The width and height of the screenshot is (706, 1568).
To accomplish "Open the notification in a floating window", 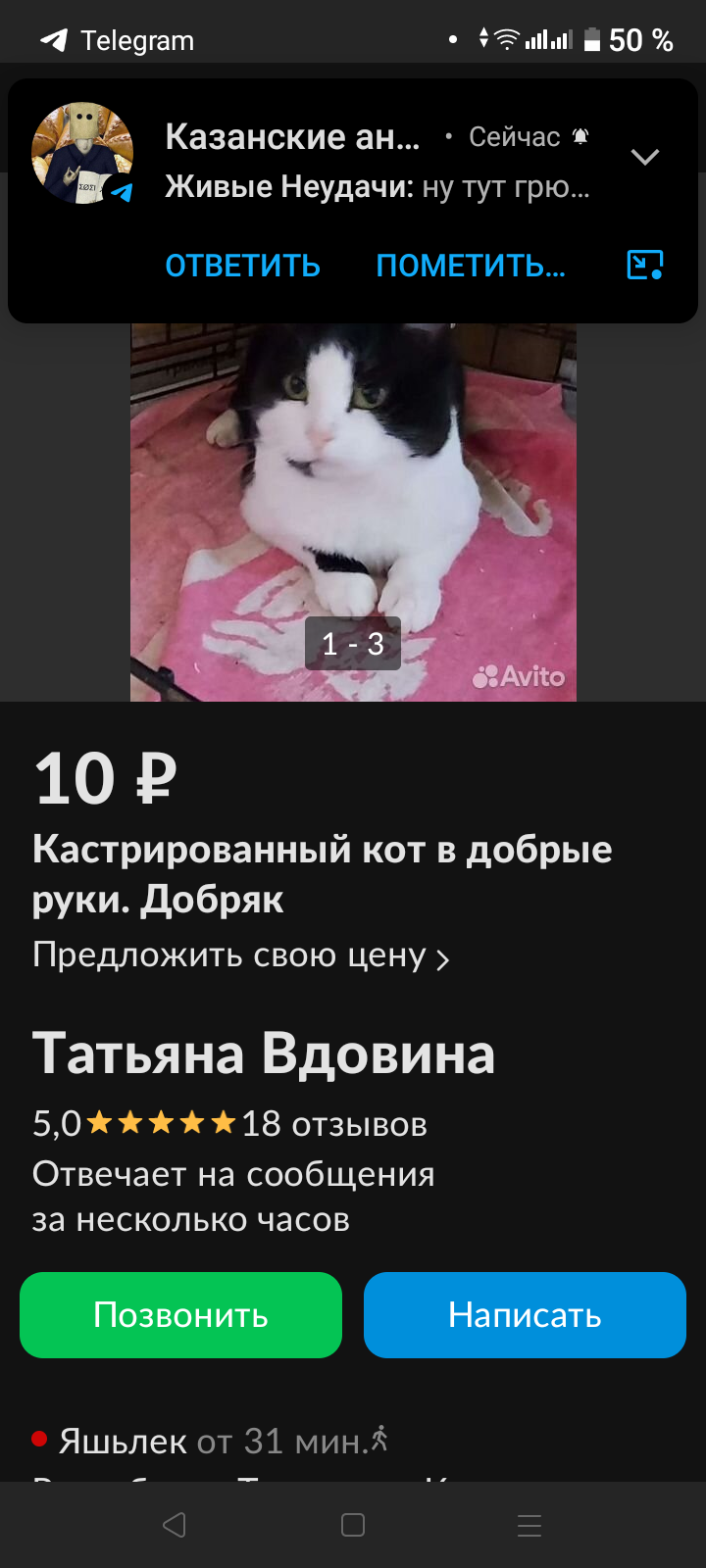I will tap(644, 265).
